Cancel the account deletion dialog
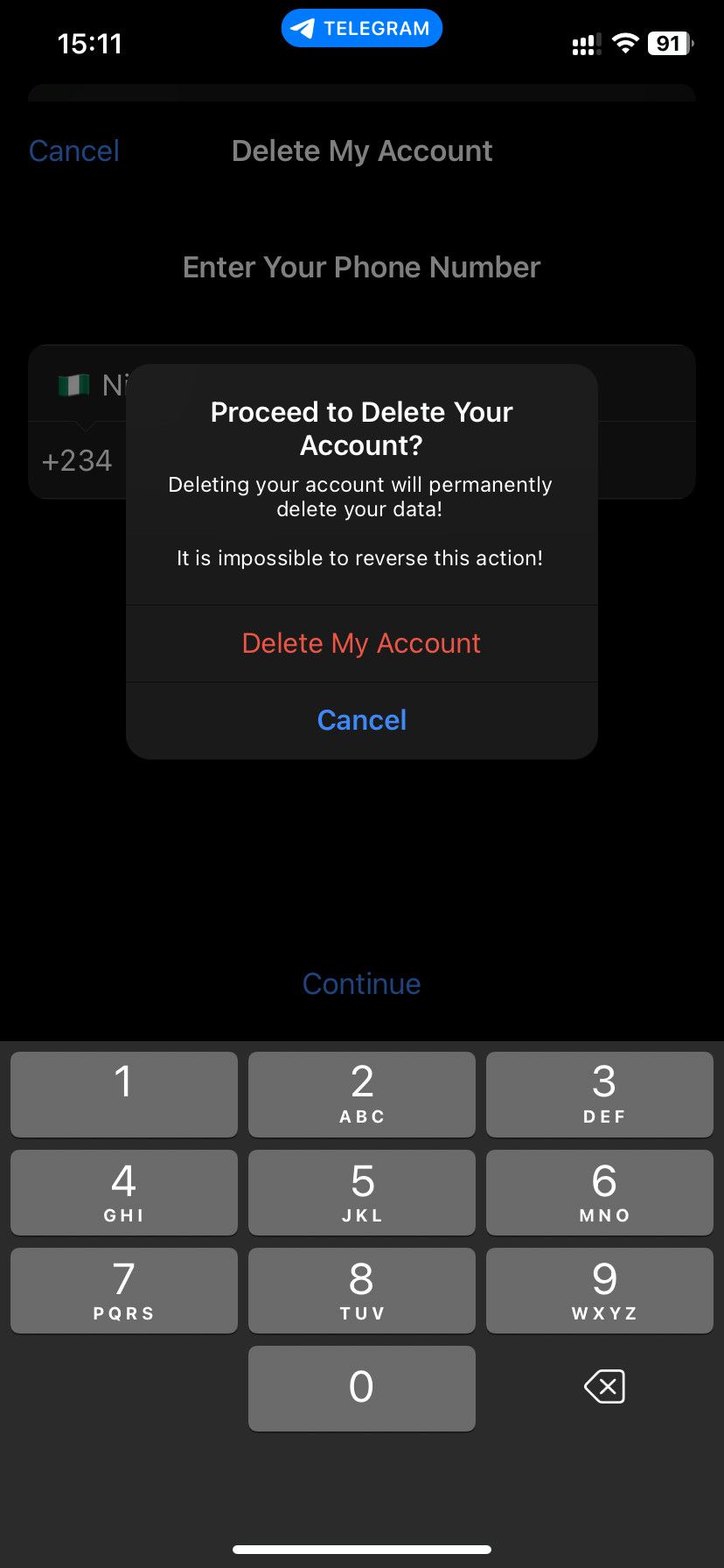Image resolution: width=724 pixels, height=1568 pixels. [x=361, y=719]
